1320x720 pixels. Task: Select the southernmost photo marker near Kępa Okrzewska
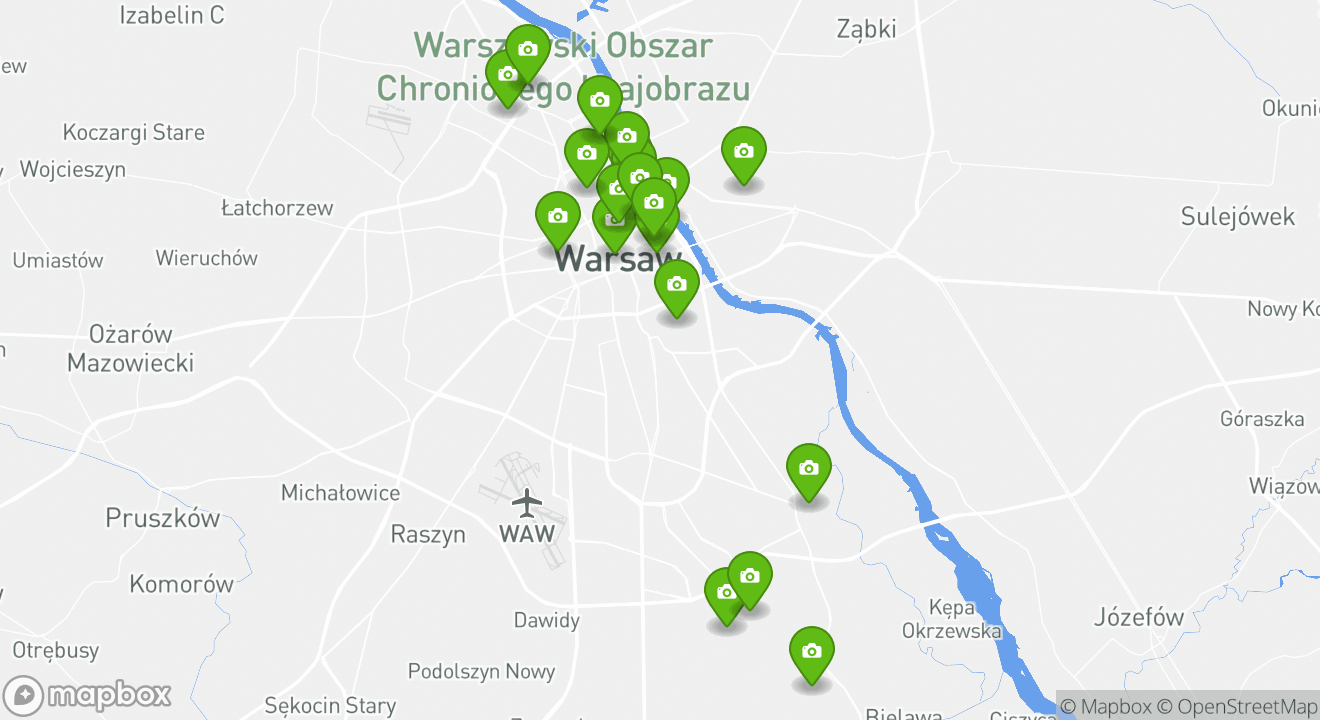click(811, 652)
